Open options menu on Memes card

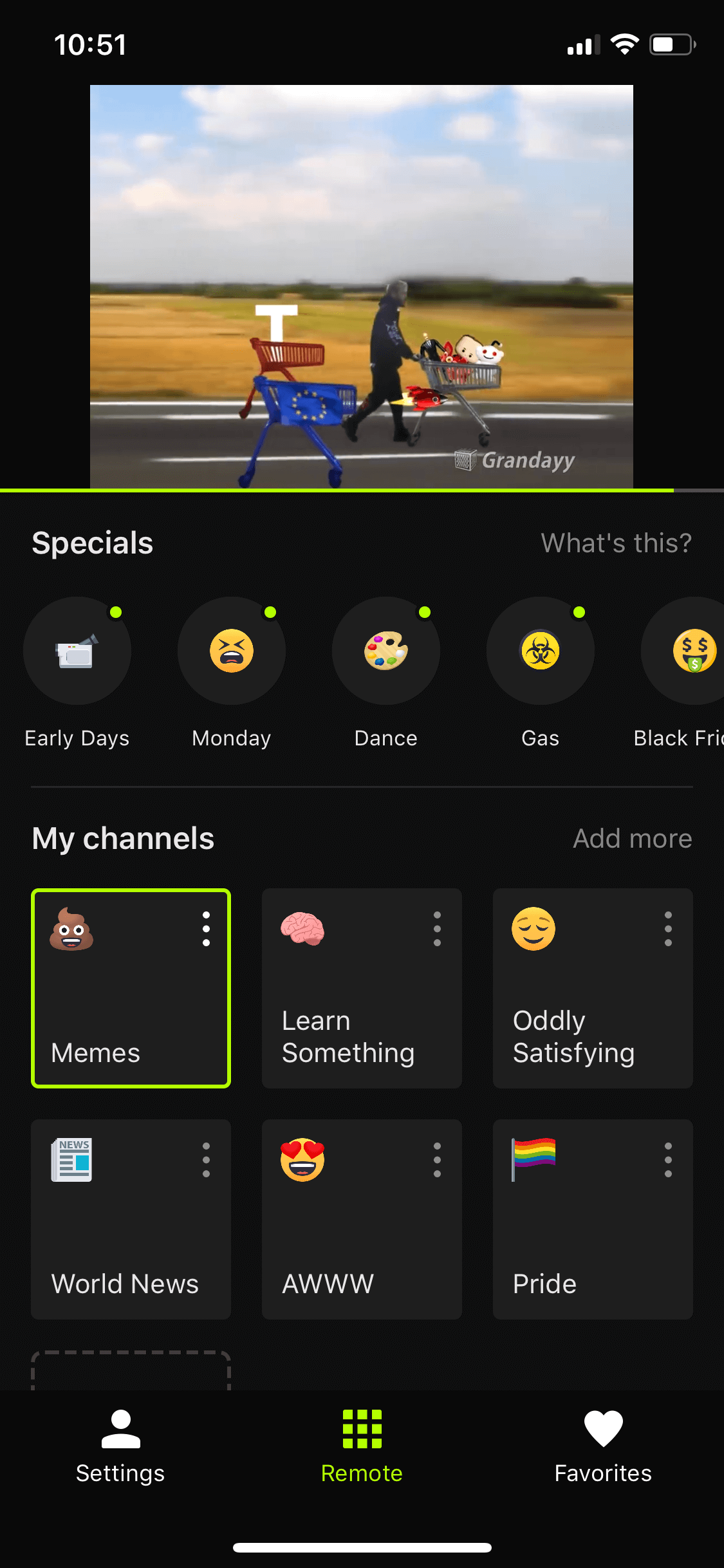point(206,929)
